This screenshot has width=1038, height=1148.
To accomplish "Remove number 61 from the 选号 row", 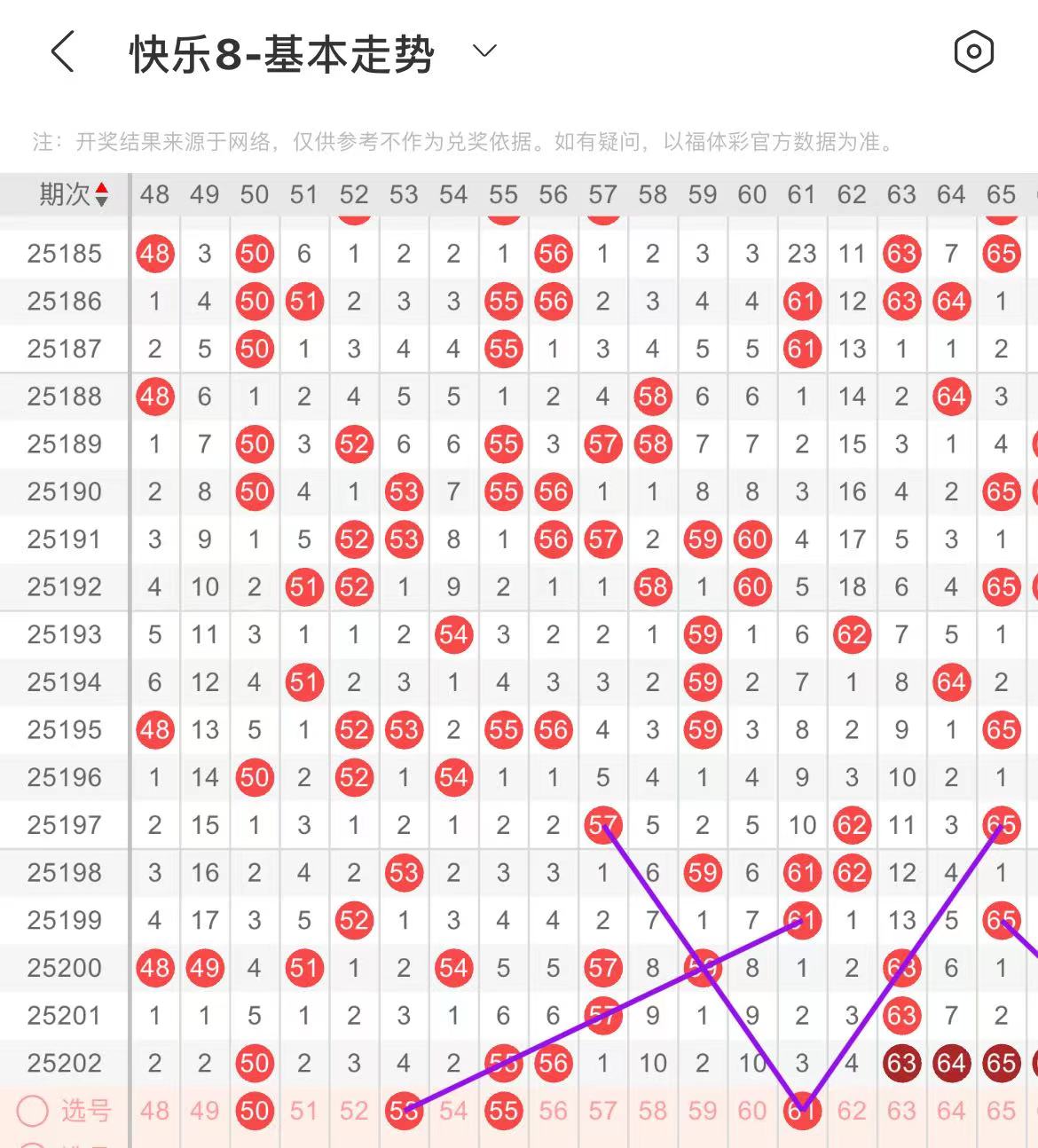I will (x=801, y=1111).
